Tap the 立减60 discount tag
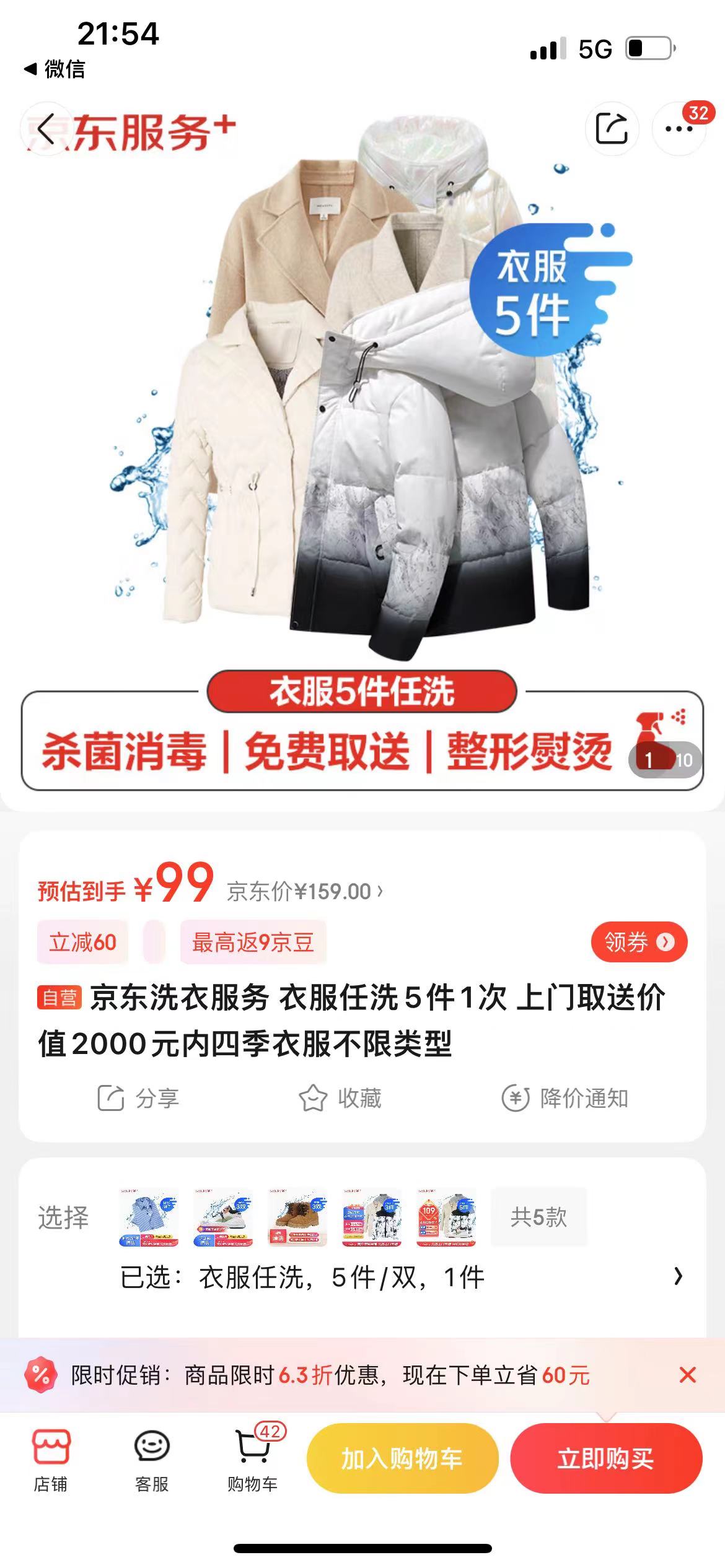Image resolution: width=725 pixels, height=1568 pixels. pyautogui.click(x=82, y=942)
